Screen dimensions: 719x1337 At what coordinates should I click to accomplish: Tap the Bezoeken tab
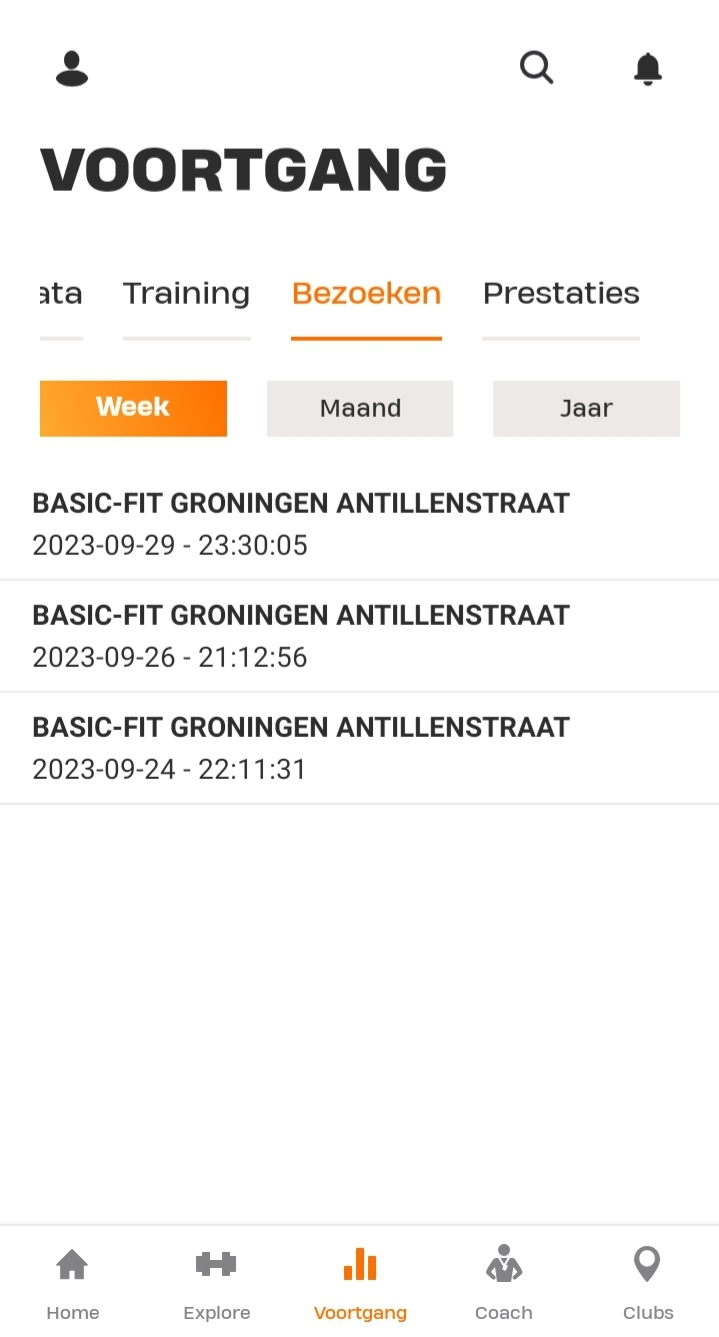pyautogui.click(x=366, y=294)
